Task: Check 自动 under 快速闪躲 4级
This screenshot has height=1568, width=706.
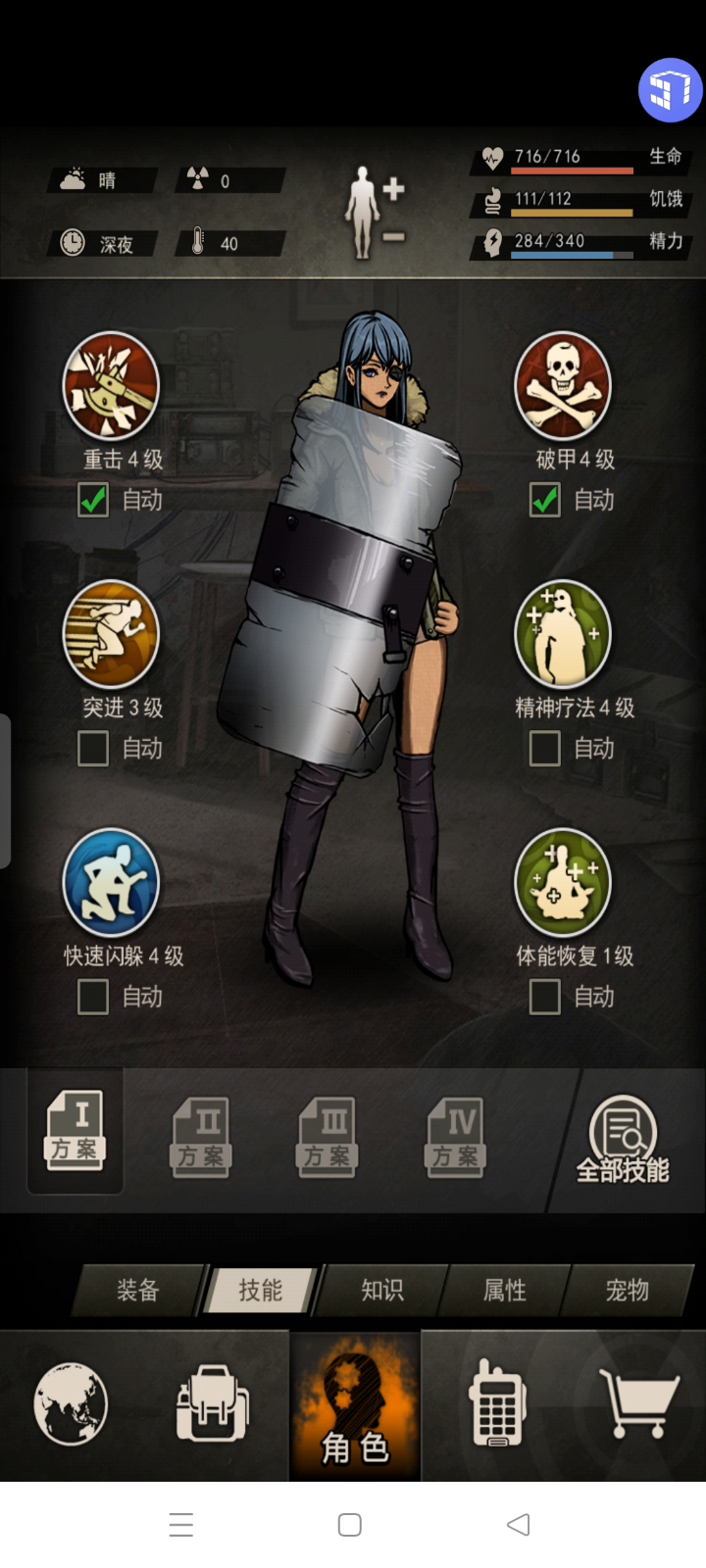Action: pos(93,997)
